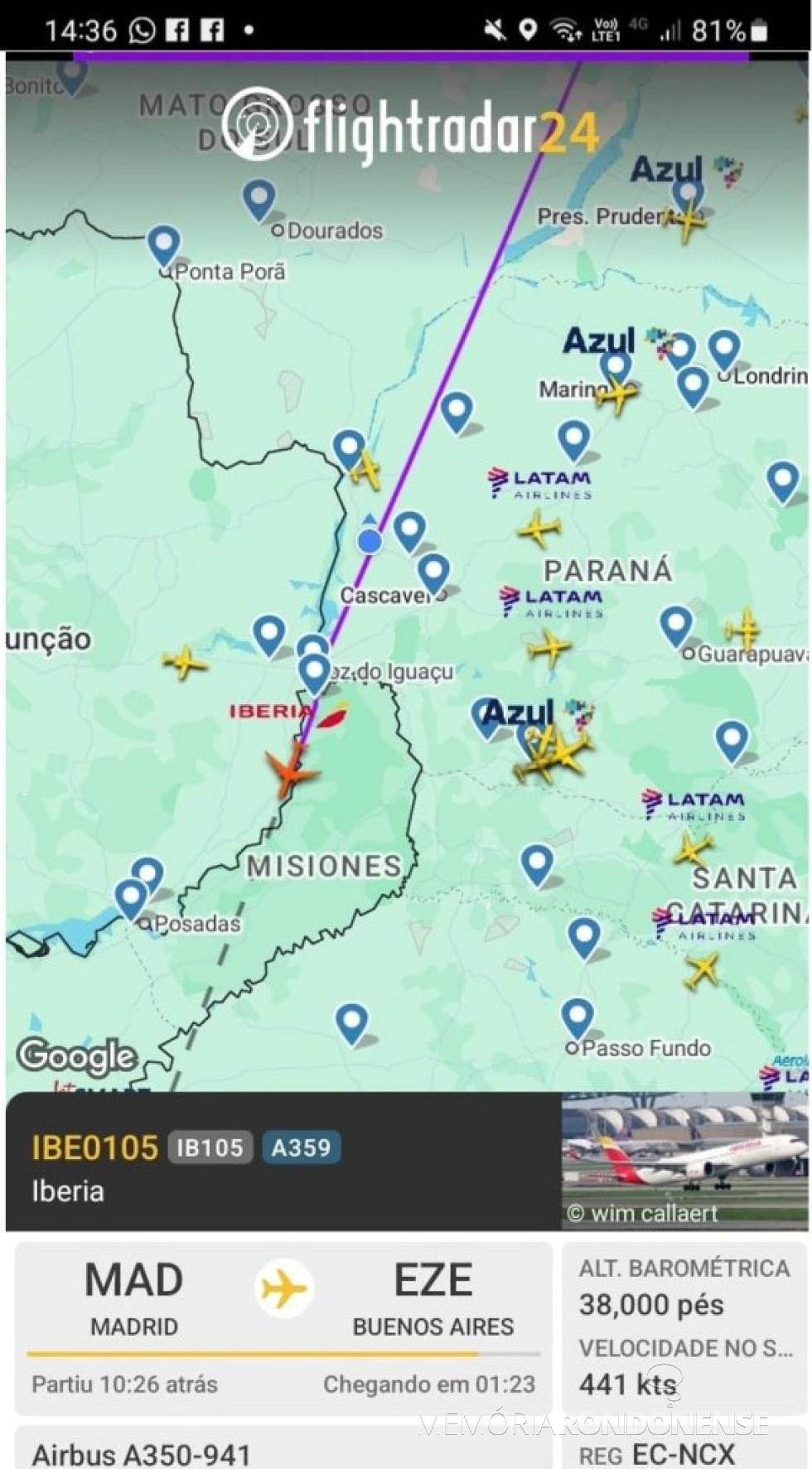The width and height of the screenshot is (812, 1469).
Task: Select the airport pin beside Guarapuava
Action: click(x=676, y=626)
